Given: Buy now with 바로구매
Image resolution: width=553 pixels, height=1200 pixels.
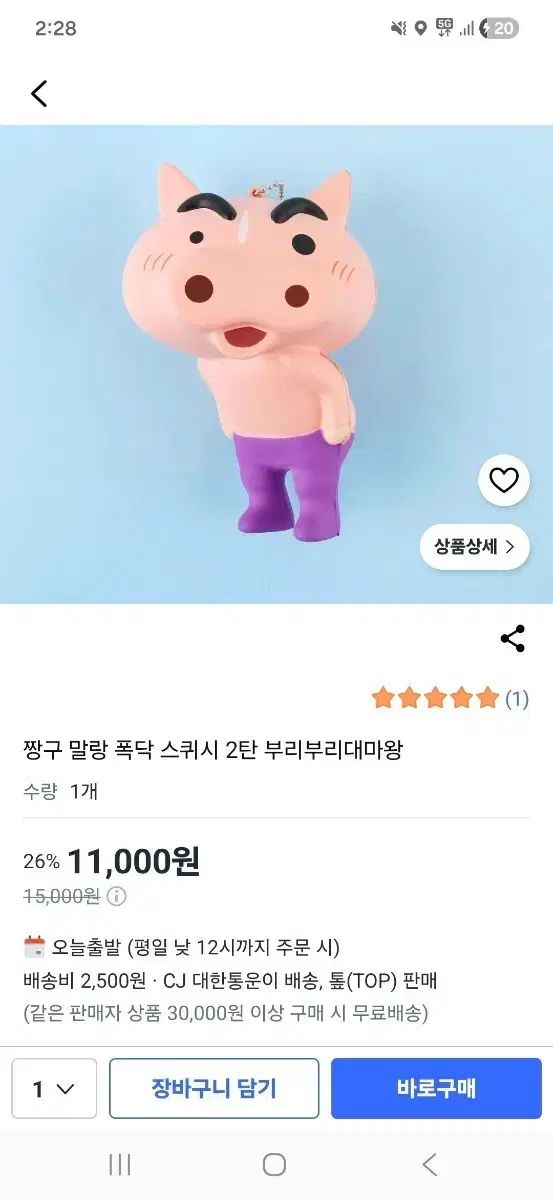Looking at the screenshot, I should click(x=436, y=1088).
